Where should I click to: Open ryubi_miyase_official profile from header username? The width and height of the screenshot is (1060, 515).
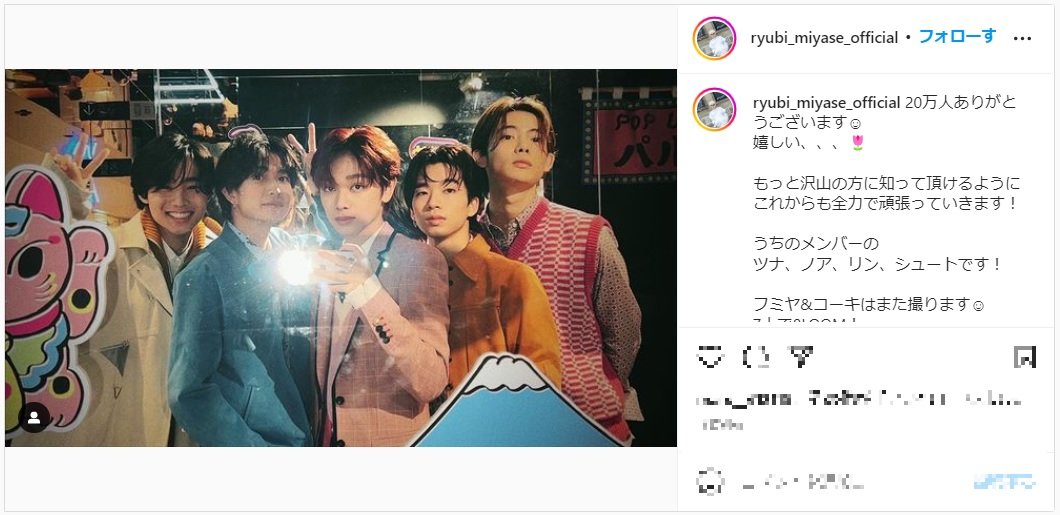click(824, 38)
